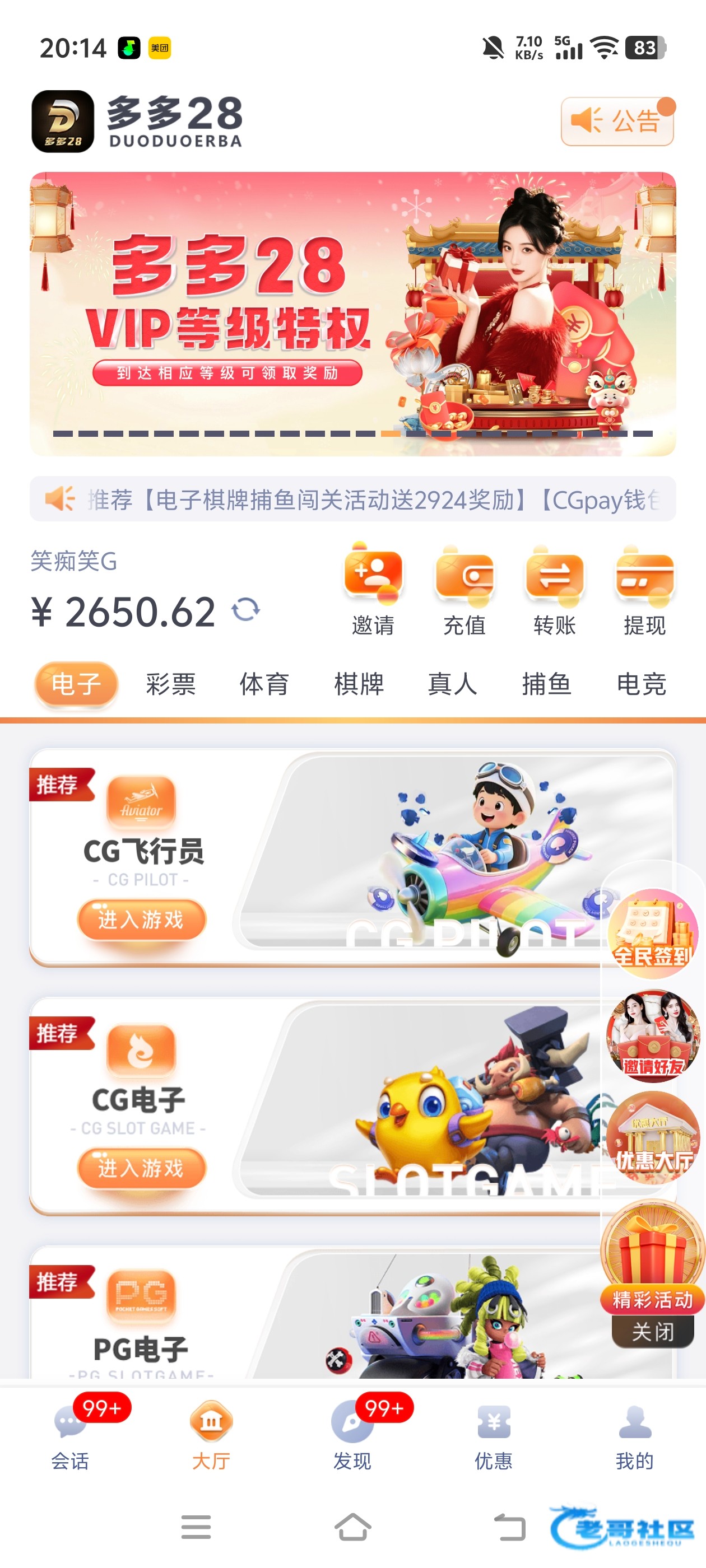Switch to the 真人 category tab
The height and width of the screenshot is (1568, 706).
tap(453, 684)
